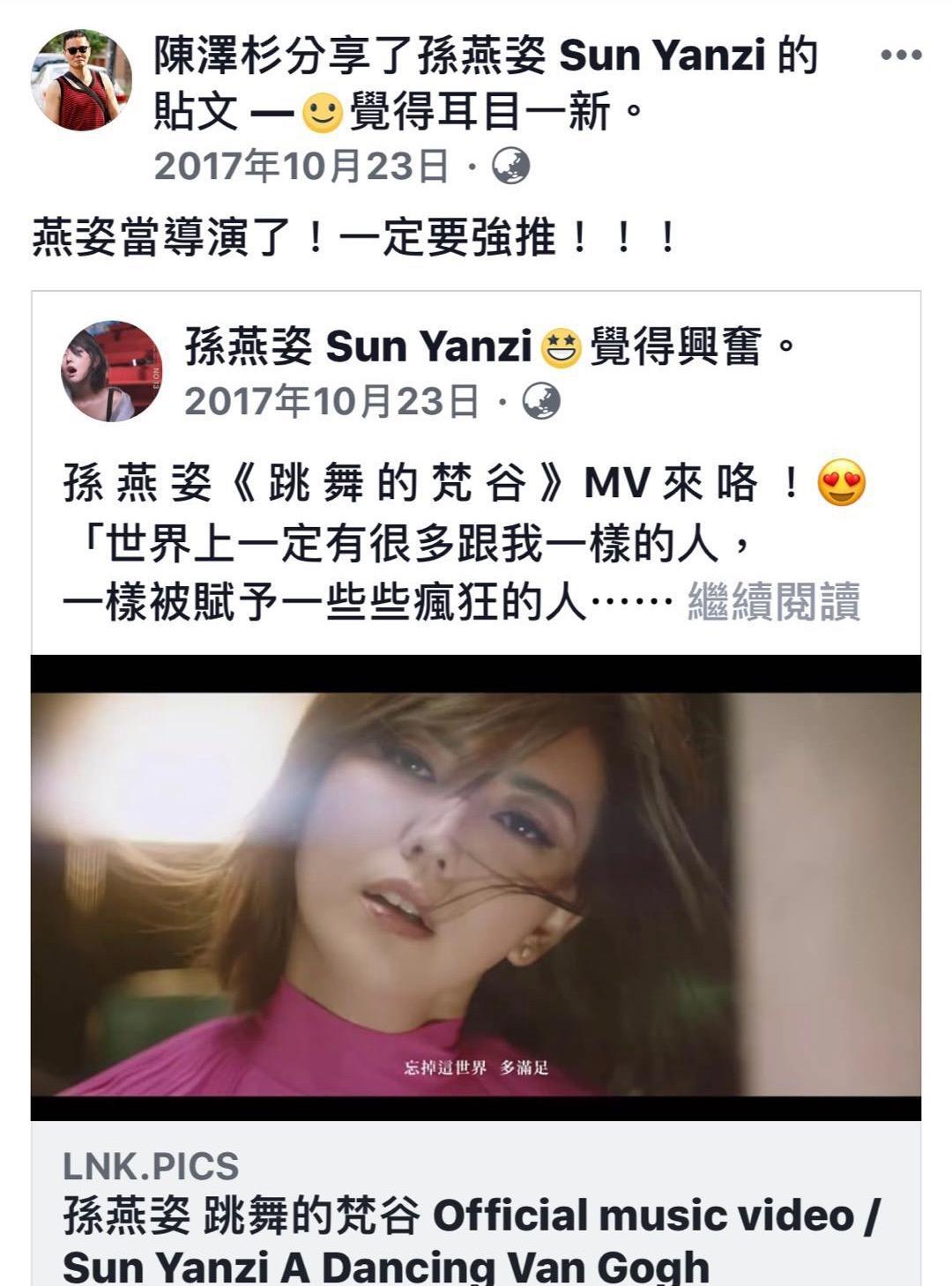Screen dimensions: 952x1286
Task: Expand post with 繼續閱讀
Action: (773, 603)
